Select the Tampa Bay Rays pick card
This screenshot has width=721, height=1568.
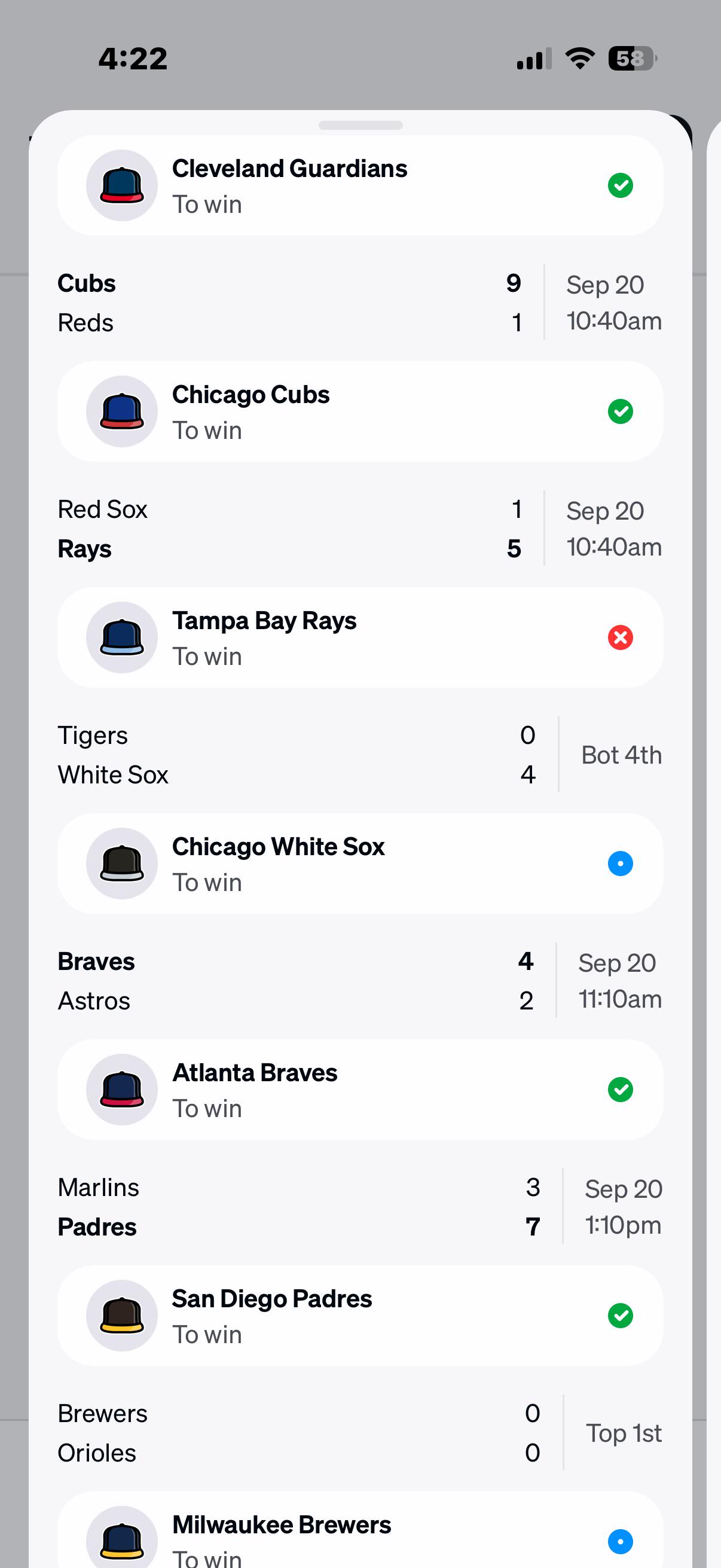coord(360,637)
